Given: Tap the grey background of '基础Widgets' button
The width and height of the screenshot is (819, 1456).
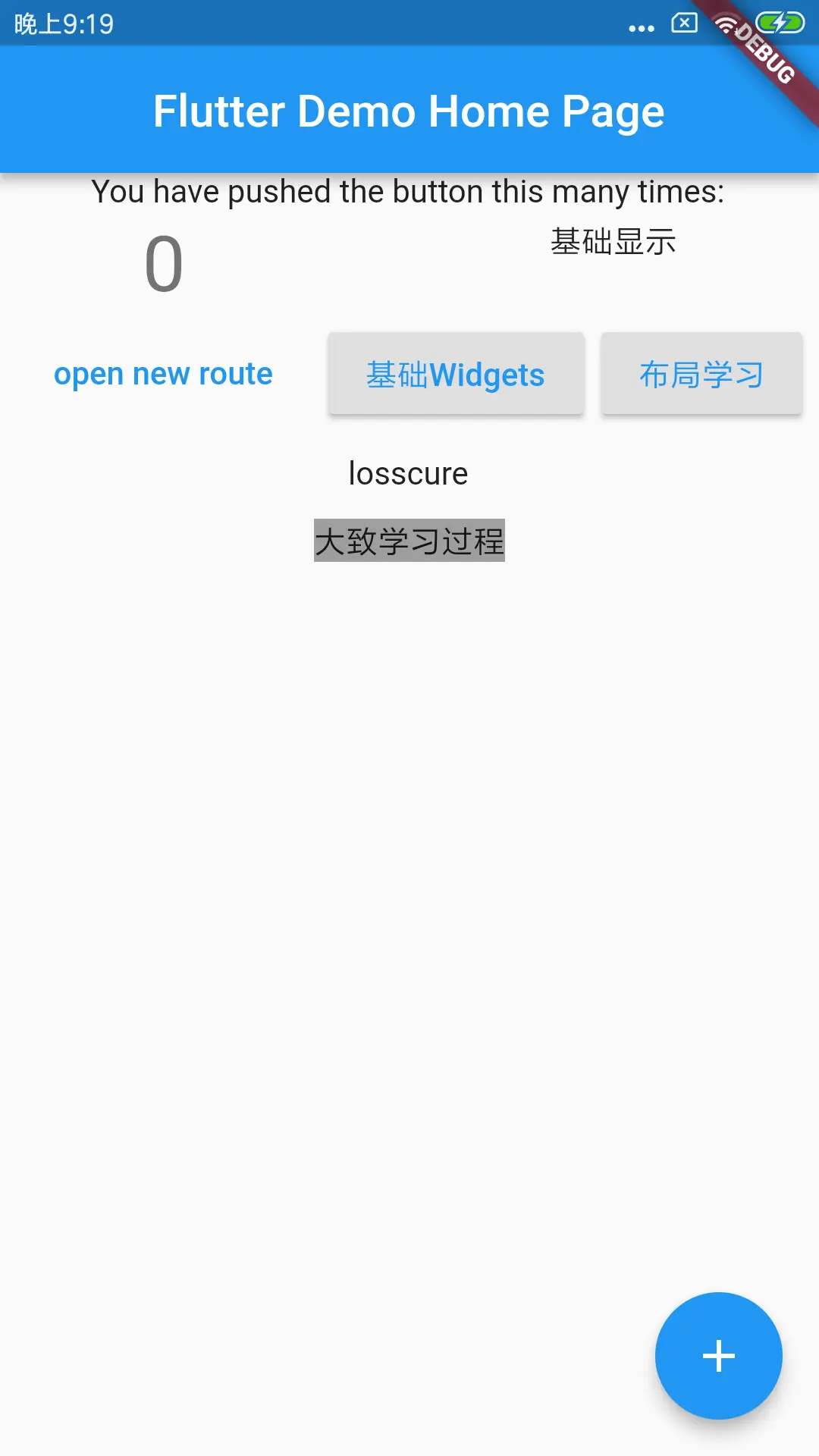Looking at the screenshot, I should point(455,373).
